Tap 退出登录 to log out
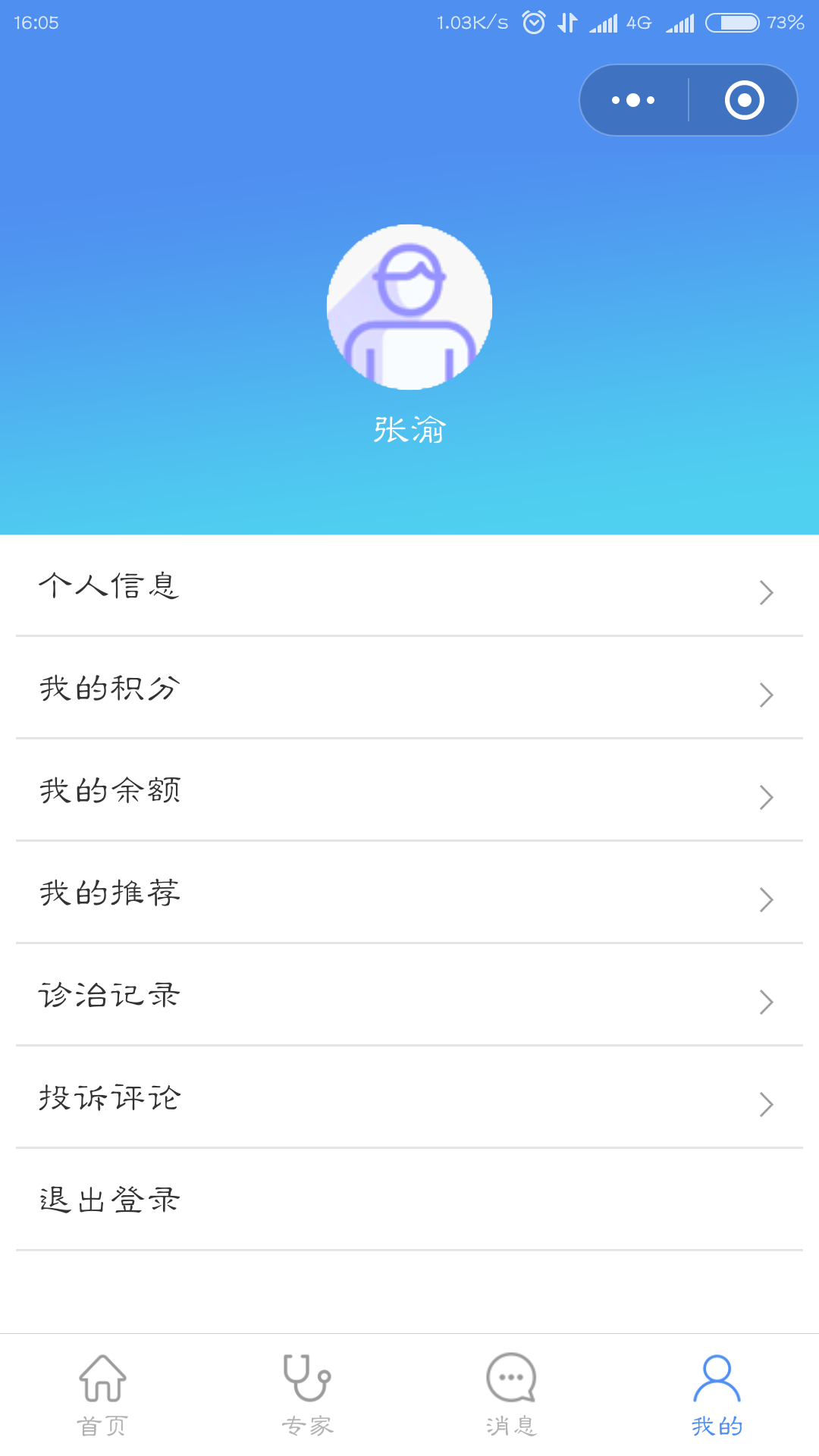 pyautogui.click(x=409, y=1200)
